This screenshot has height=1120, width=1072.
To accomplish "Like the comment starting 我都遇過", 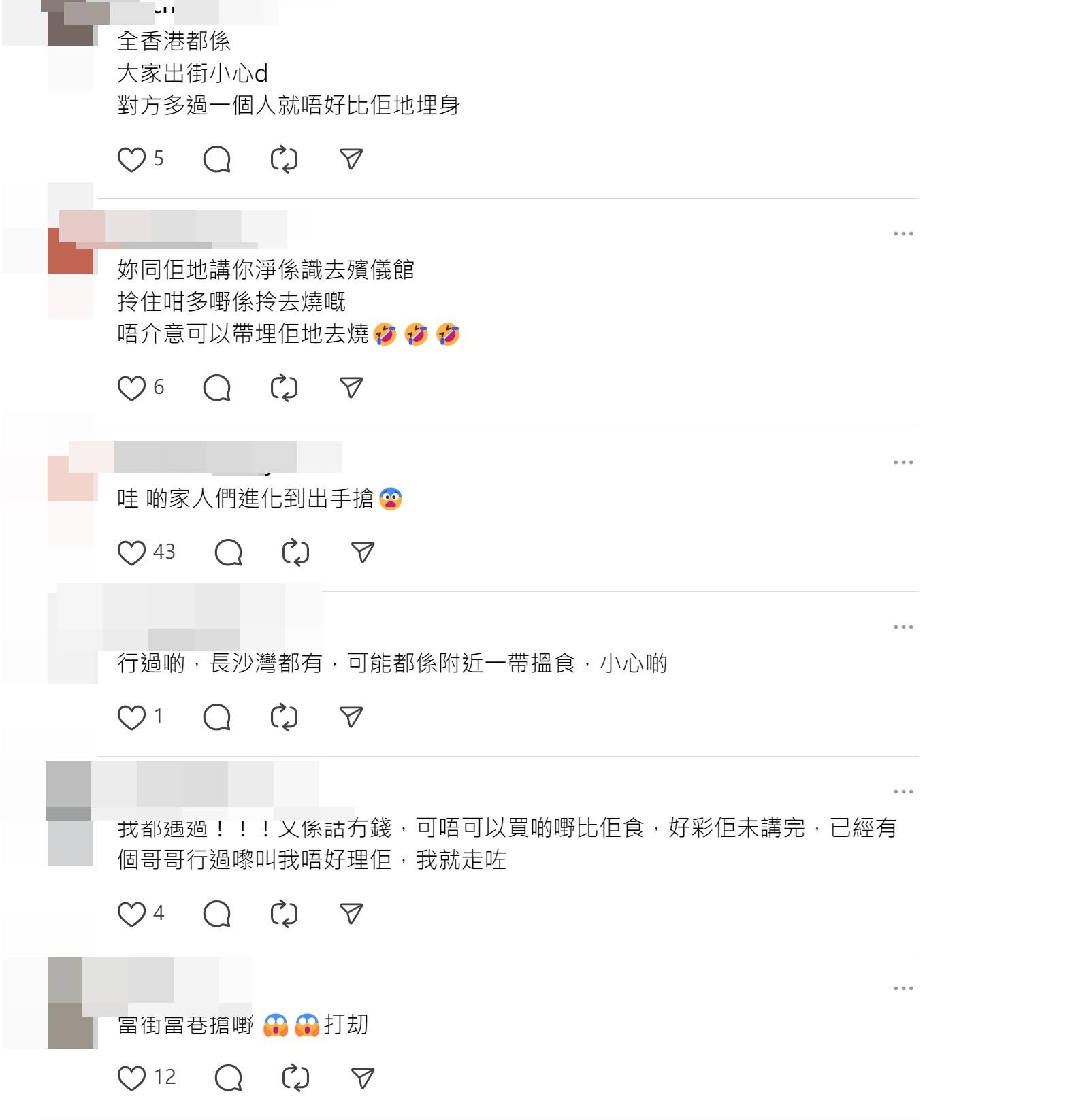I will 131,914.
